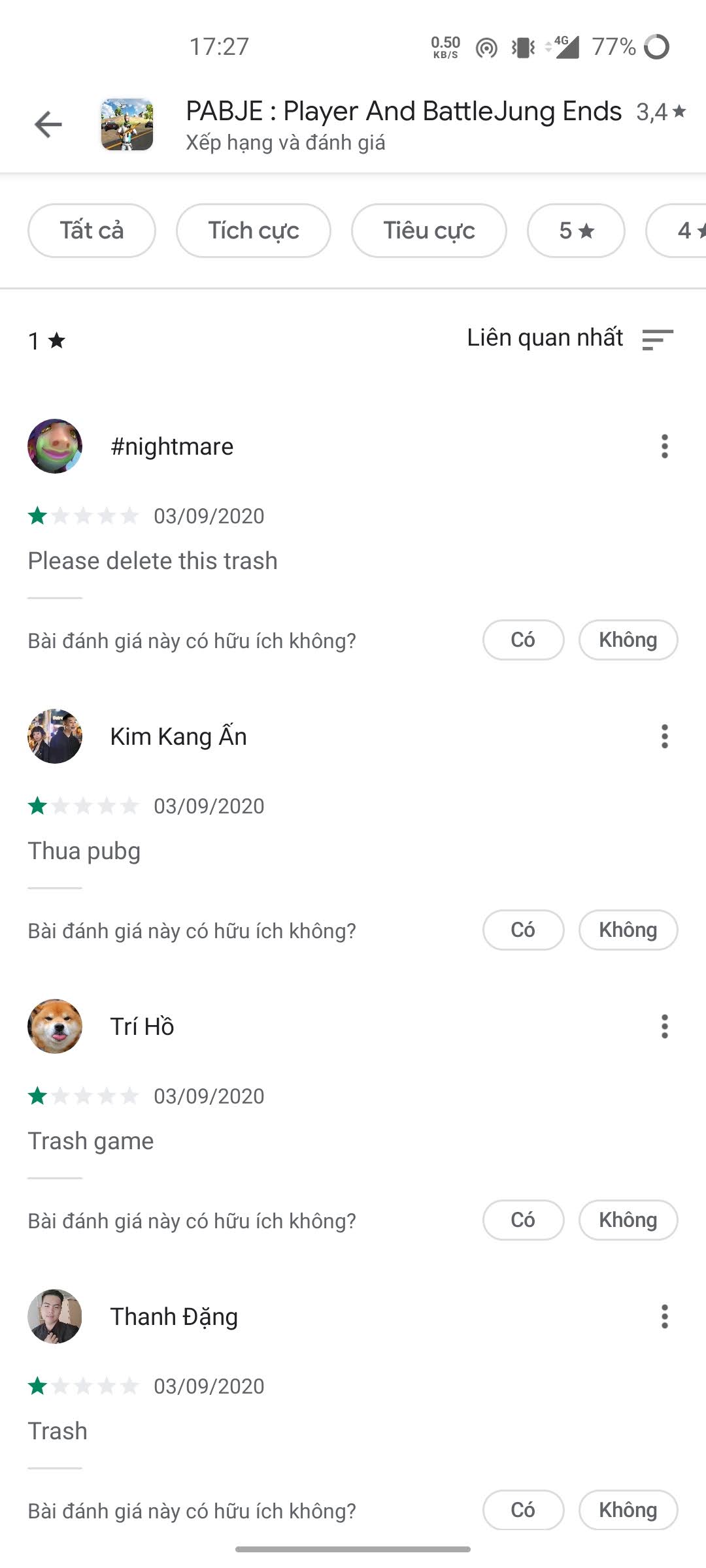The width and height of the screenshot is (706, 1568).
Task: Tap "Không" on Kim Kang Ấn's review
Action: (628, 930)
